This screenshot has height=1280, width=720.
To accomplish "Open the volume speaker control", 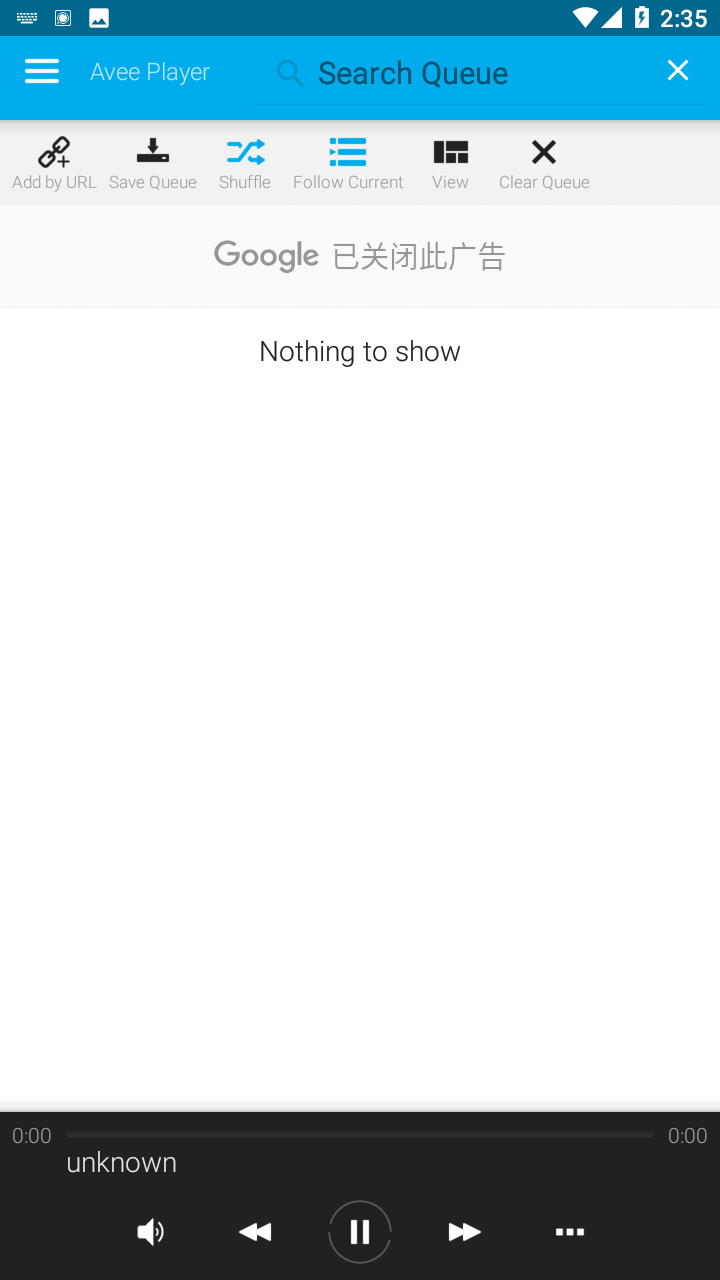I will click(x=151, y=1232).
